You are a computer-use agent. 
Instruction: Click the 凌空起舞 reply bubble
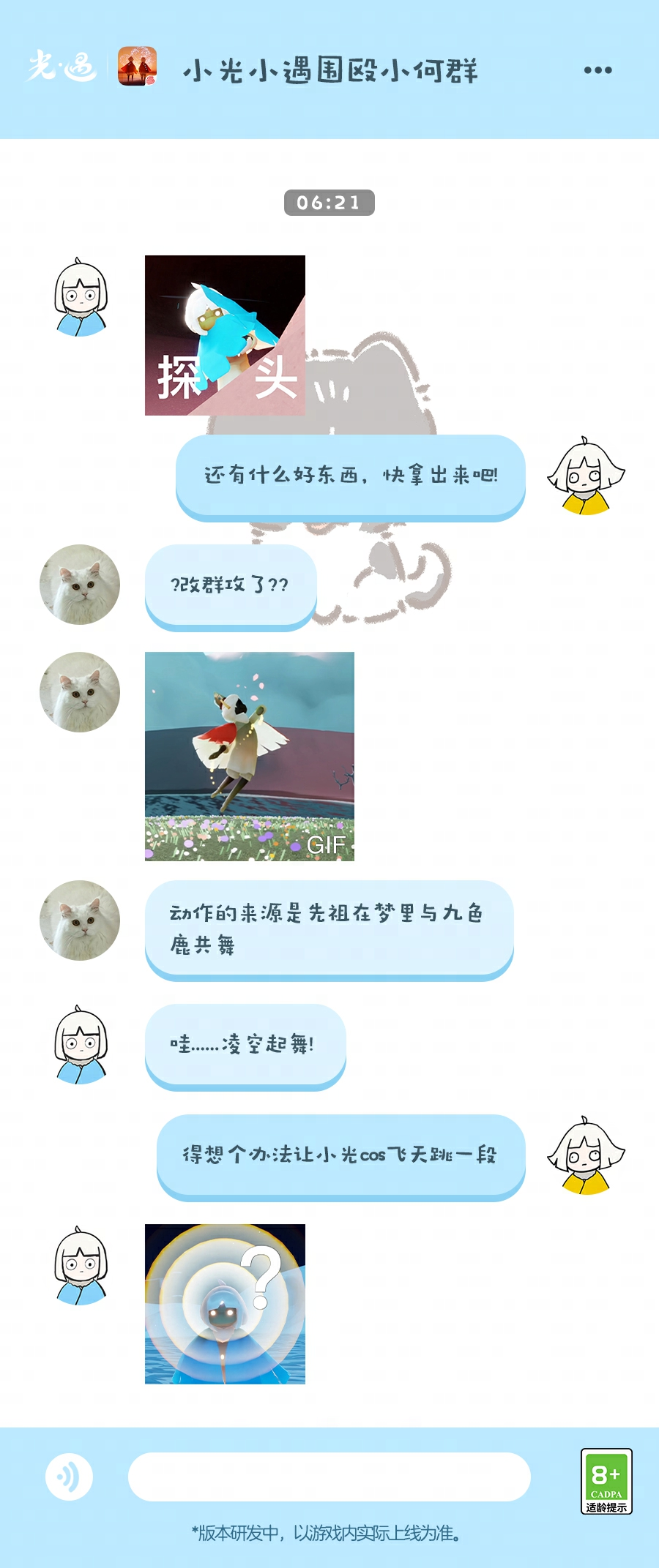coord(247,1044)
